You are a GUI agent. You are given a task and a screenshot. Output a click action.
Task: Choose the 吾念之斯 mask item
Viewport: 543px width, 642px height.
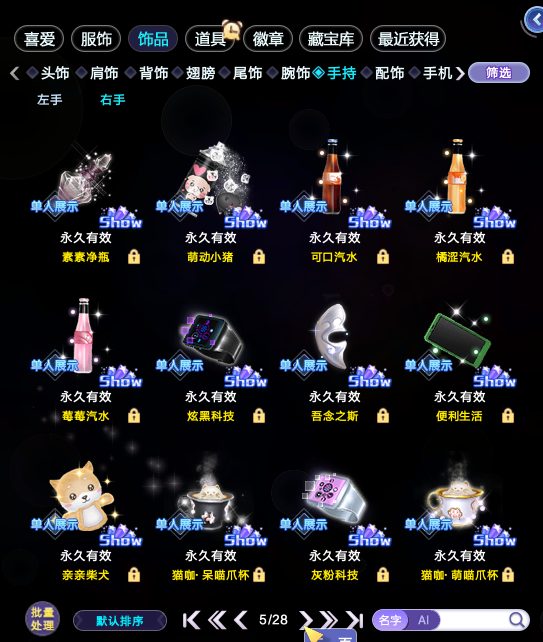335,360
